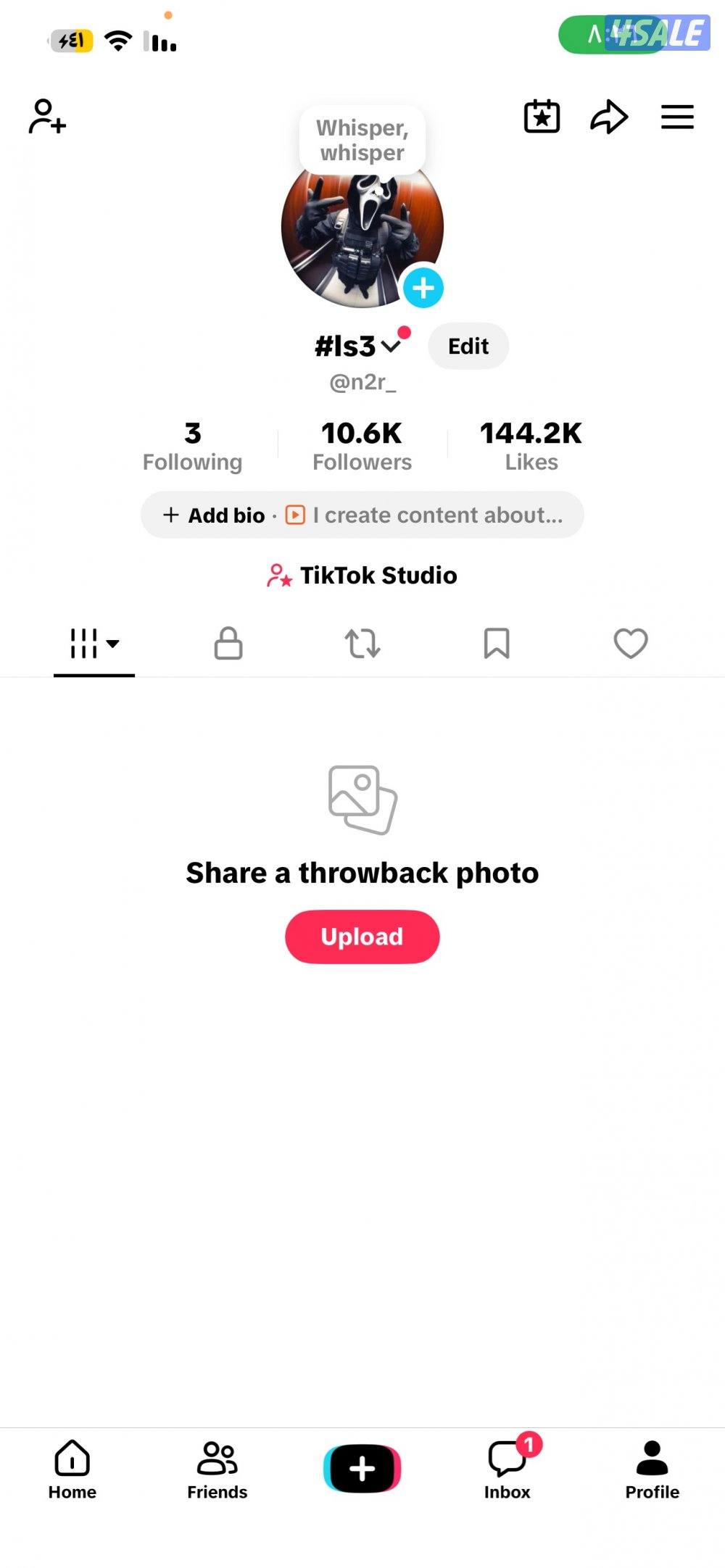This screenshot has height=1568, width=725.
Task: View the Followers count
Action: tap(362, 444)
